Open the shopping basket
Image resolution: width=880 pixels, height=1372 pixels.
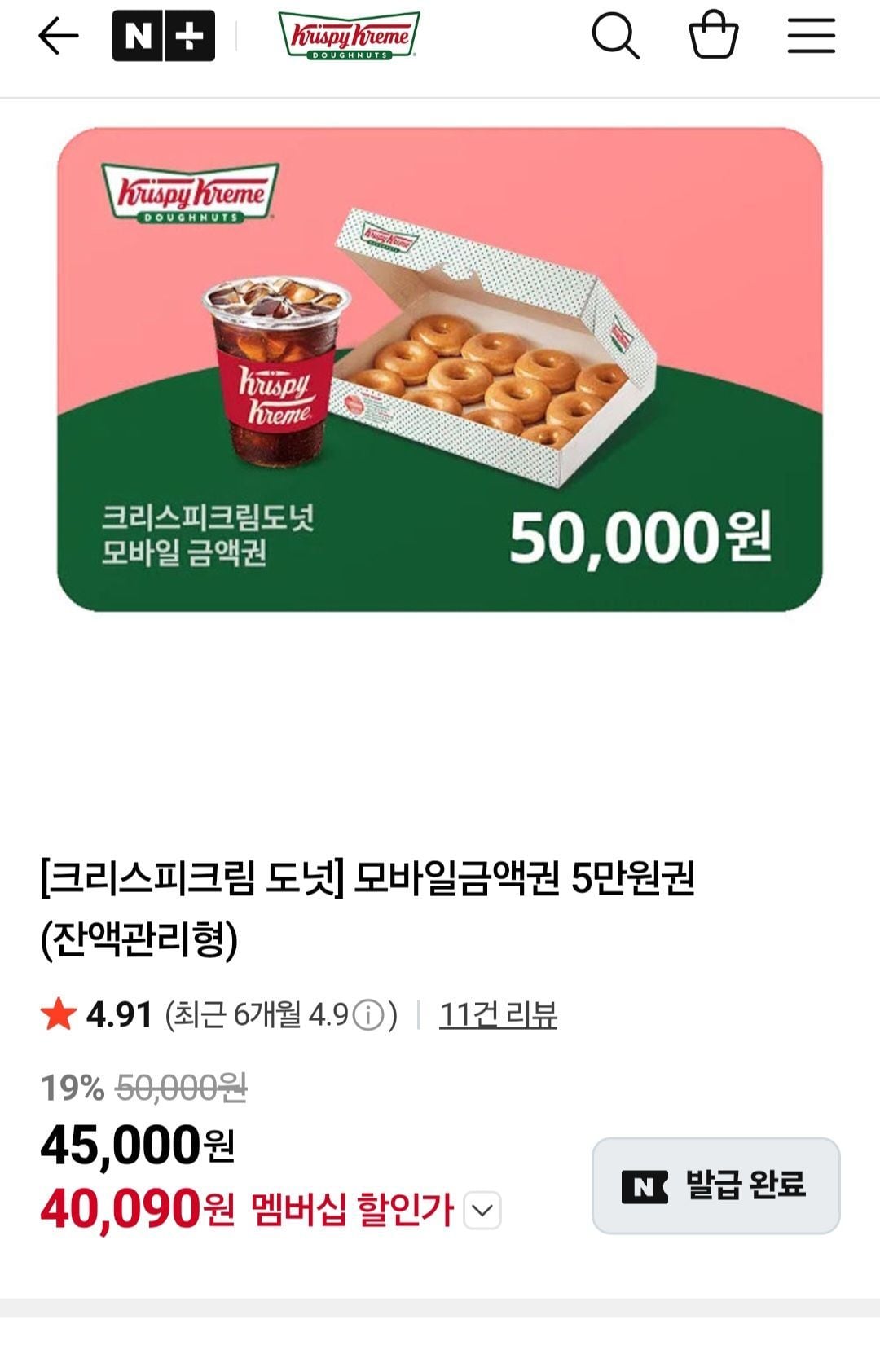pos(714,35)
